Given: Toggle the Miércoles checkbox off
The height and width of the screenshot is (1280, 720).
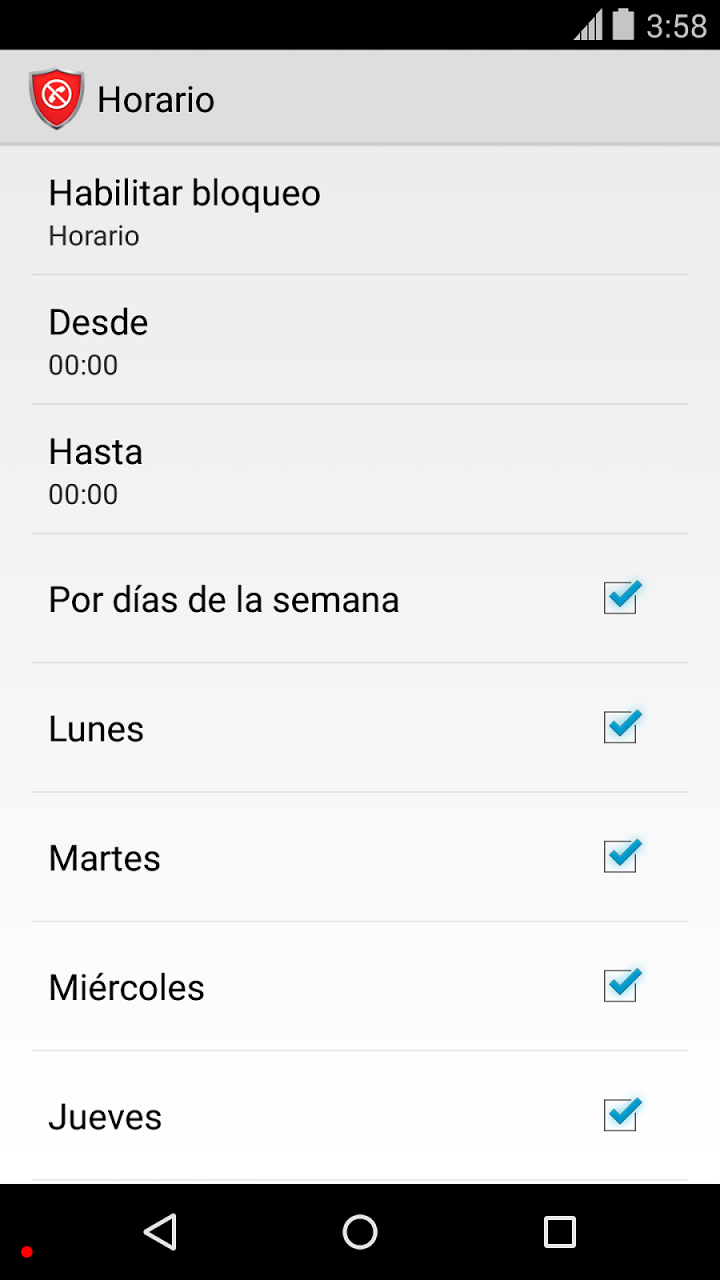Looking at the screenshot, I should pos(621,985).
